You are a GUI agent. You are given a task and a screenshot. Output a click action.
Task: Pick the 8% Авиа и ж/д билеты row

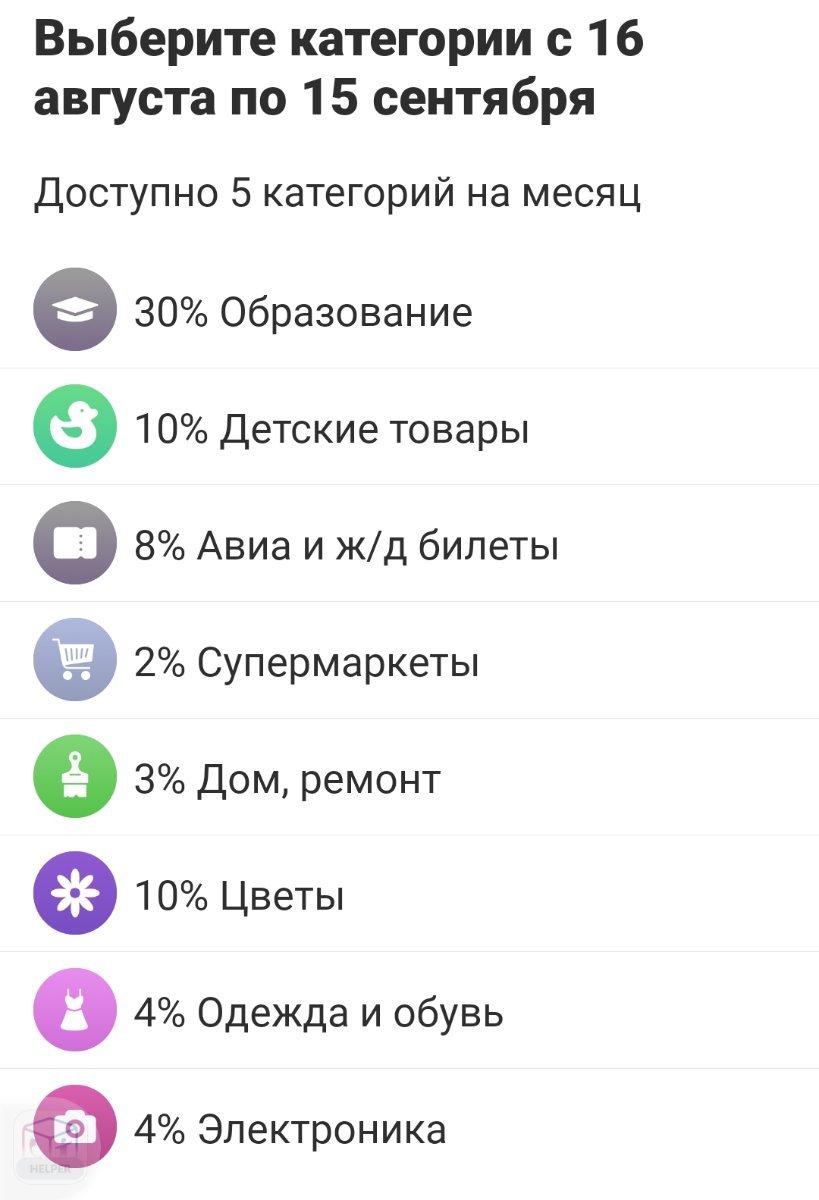click(346, 546)
